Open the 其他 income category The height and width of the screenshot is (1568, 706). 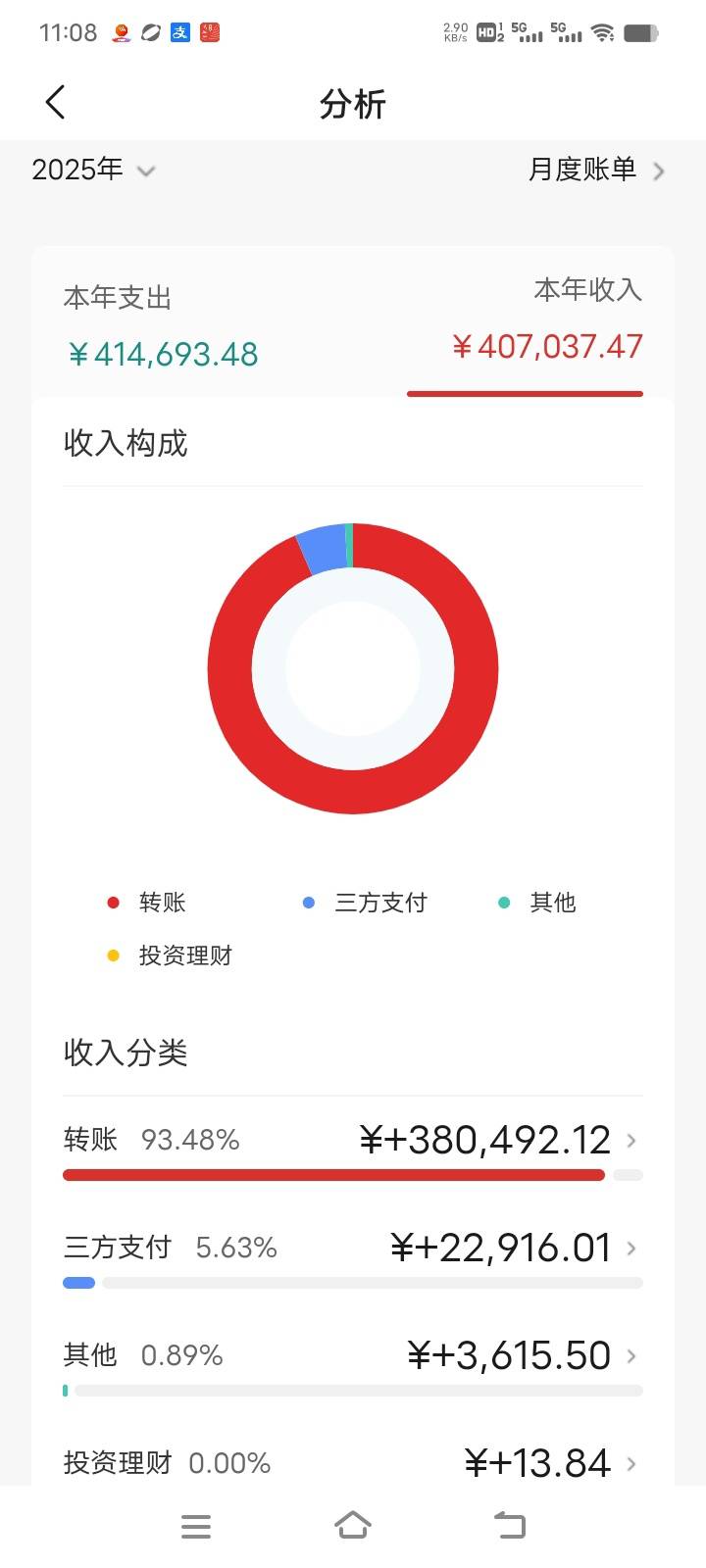(352, 1356)
